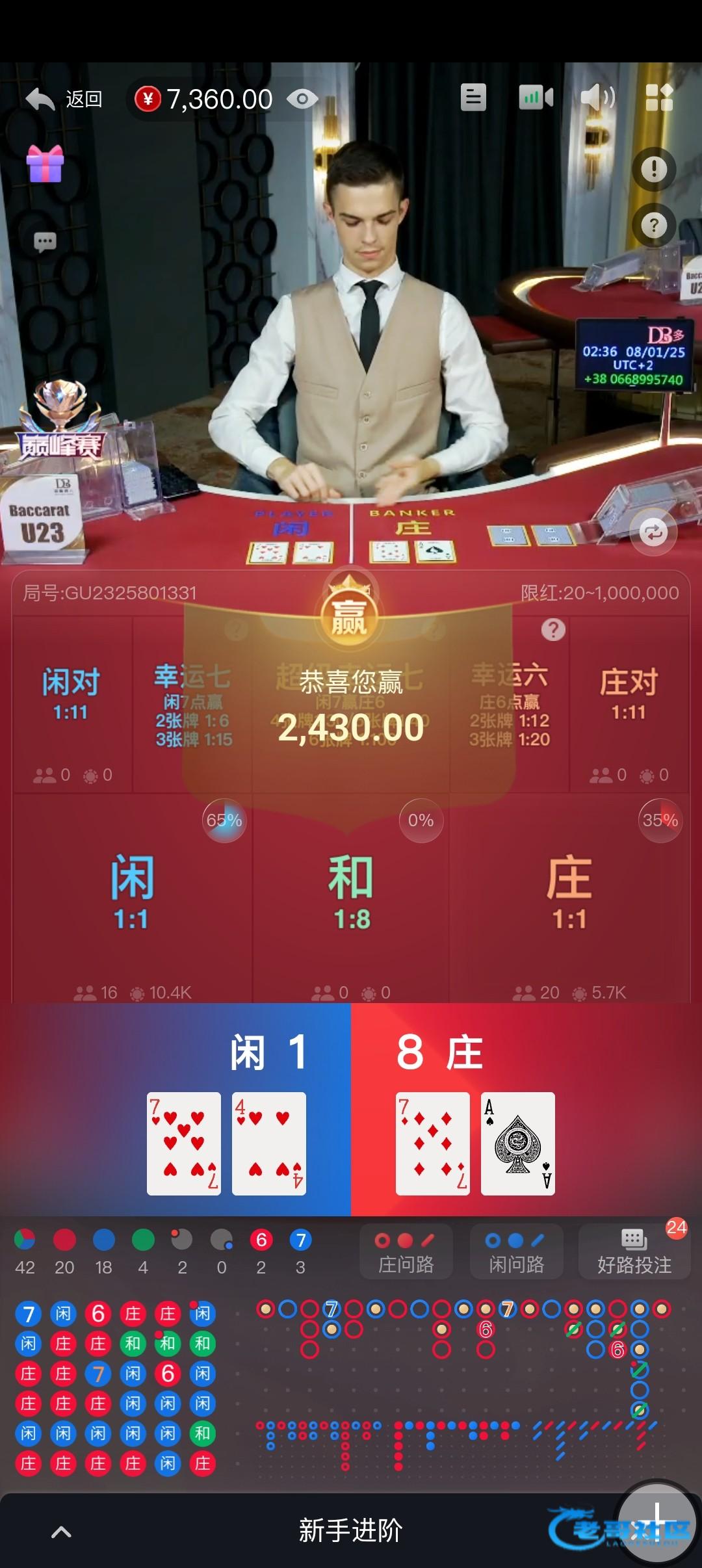
Task: Open the gift box icon
Action: pos(45,163)
